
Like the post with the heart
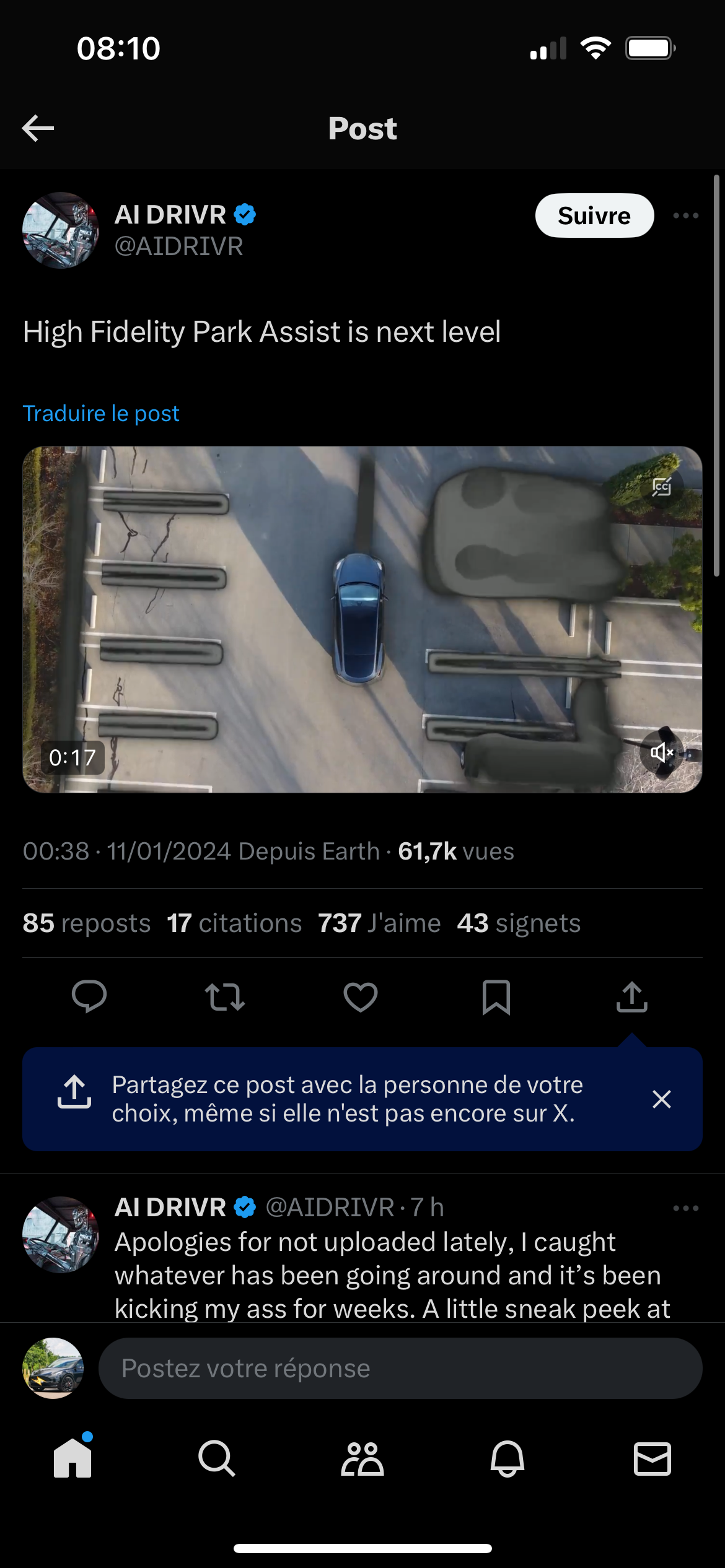(x=361, y=996)
